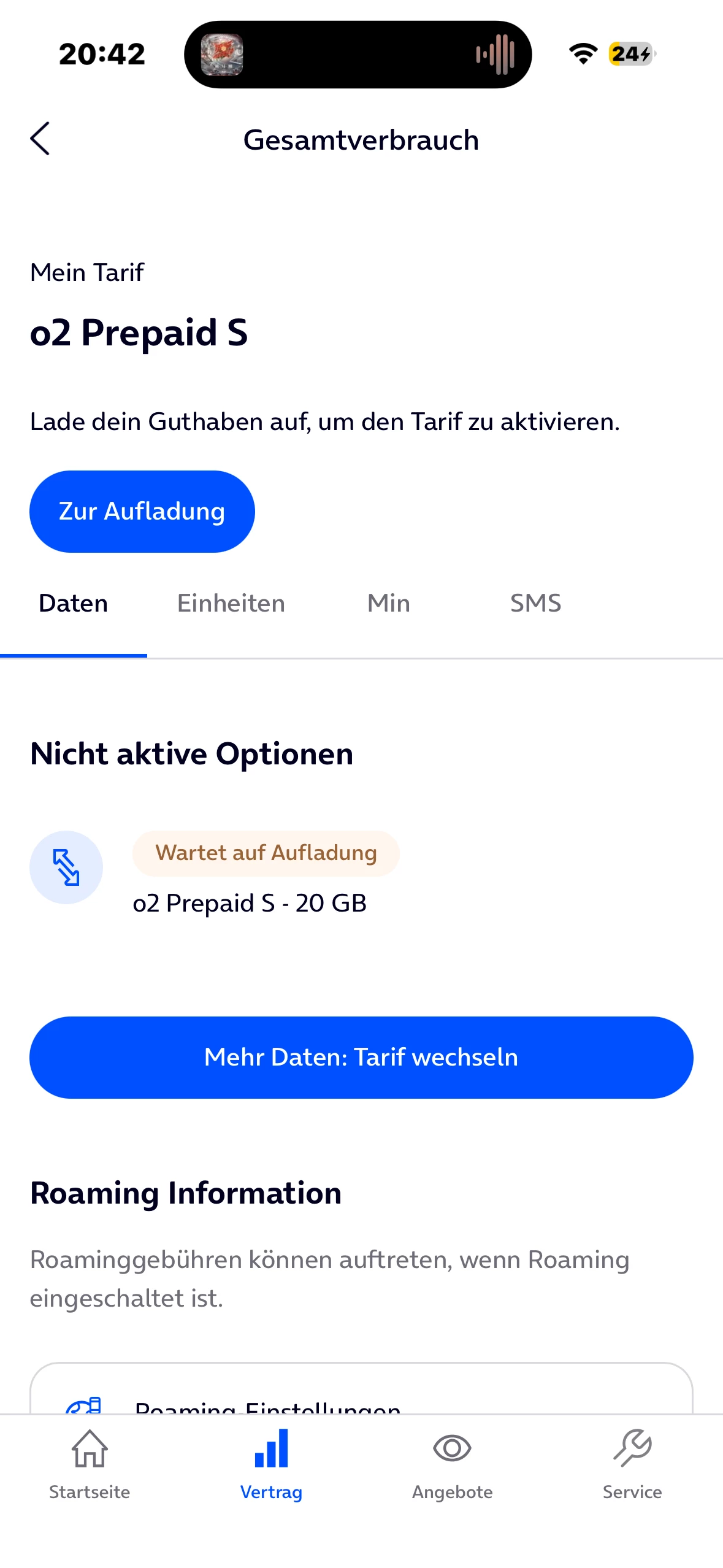
Task: Tap the Zur Aufladung button
Action: point(142,512)
